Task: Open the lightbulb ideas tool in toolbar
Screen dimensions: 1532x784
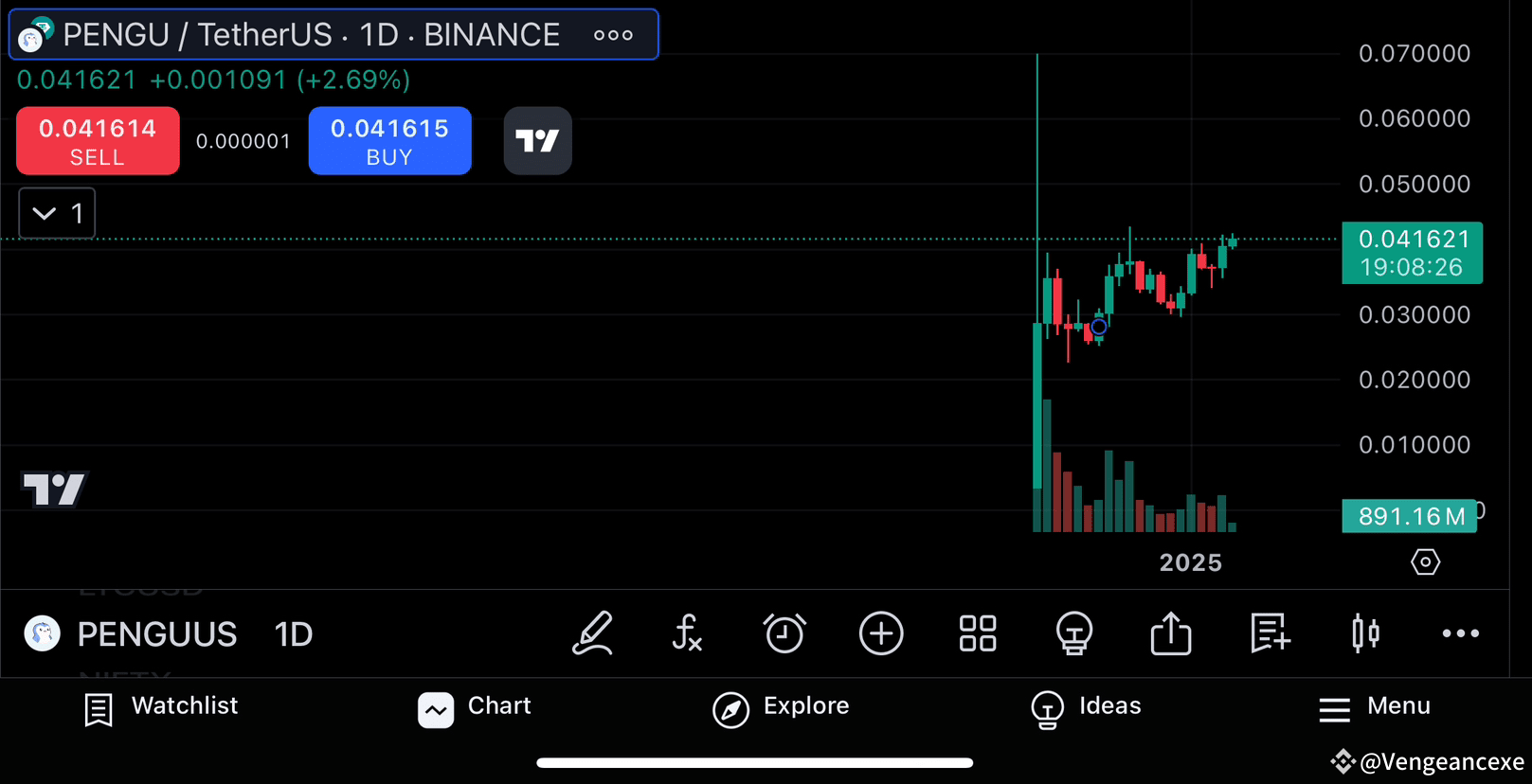Action: (x=1074, y=633)
